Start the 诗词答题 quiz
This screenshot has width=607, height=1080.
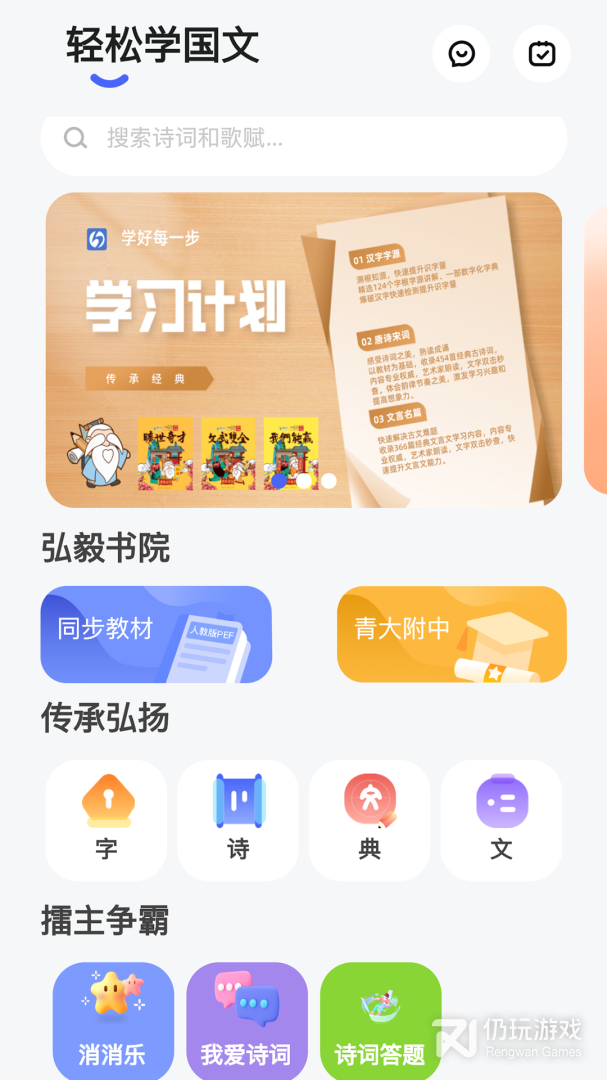click(x=380, y=1021)
